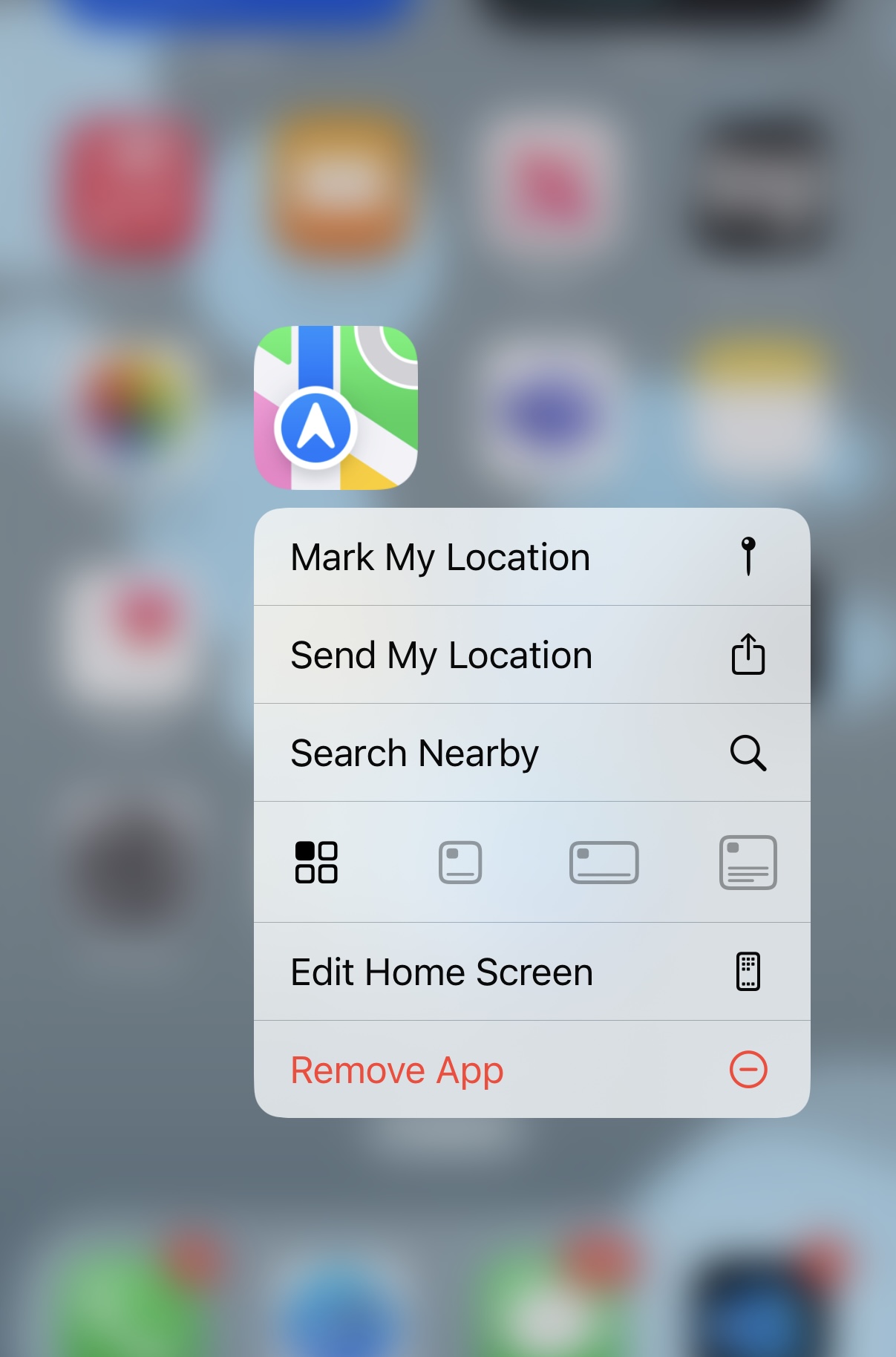Choose the medium wide widget option
This screenshot has height=1357, width=896.
point(604,862)
